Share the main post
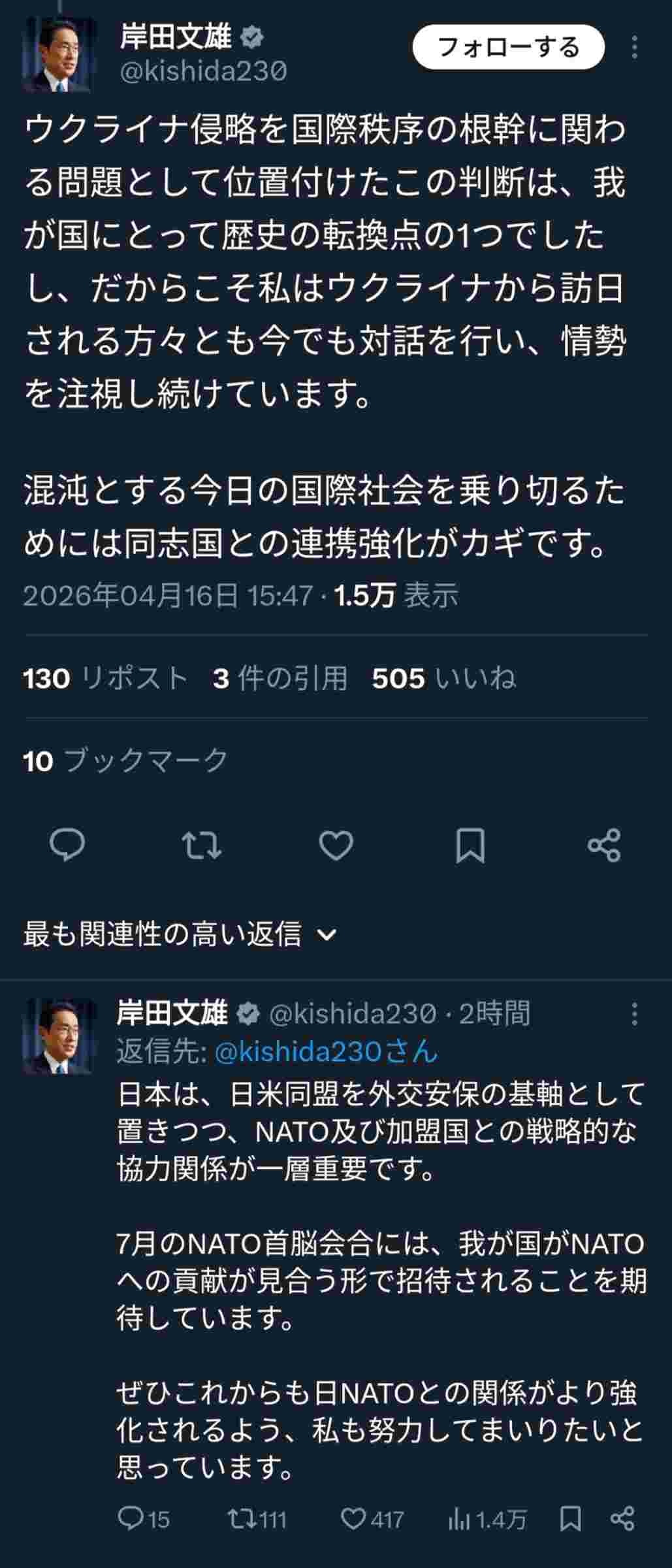Screen dimensions: 672x1568 click(x=604, y=845)
